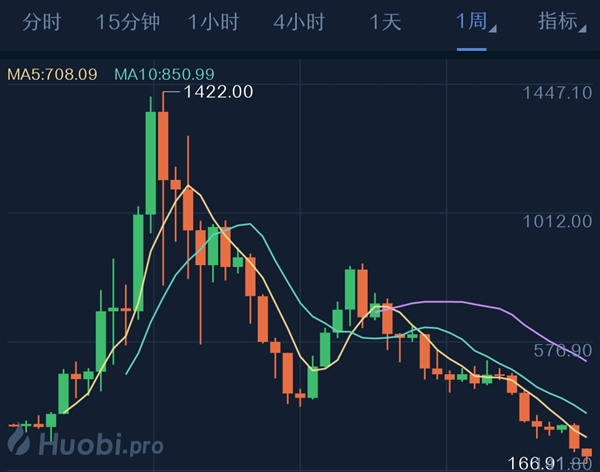Open the 1周 interval dropdown
This screenshot has height=472, width=600.
point(474,21)
